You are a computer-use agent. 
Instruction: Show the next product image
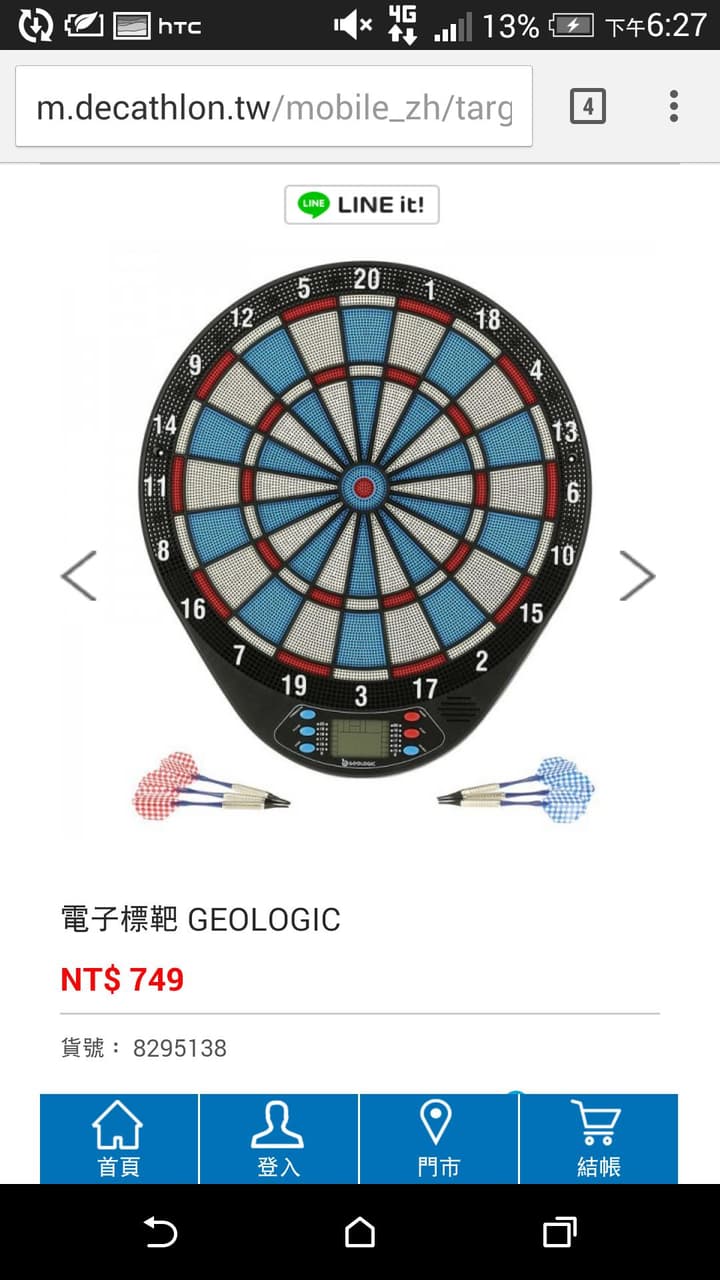(637, 576)
